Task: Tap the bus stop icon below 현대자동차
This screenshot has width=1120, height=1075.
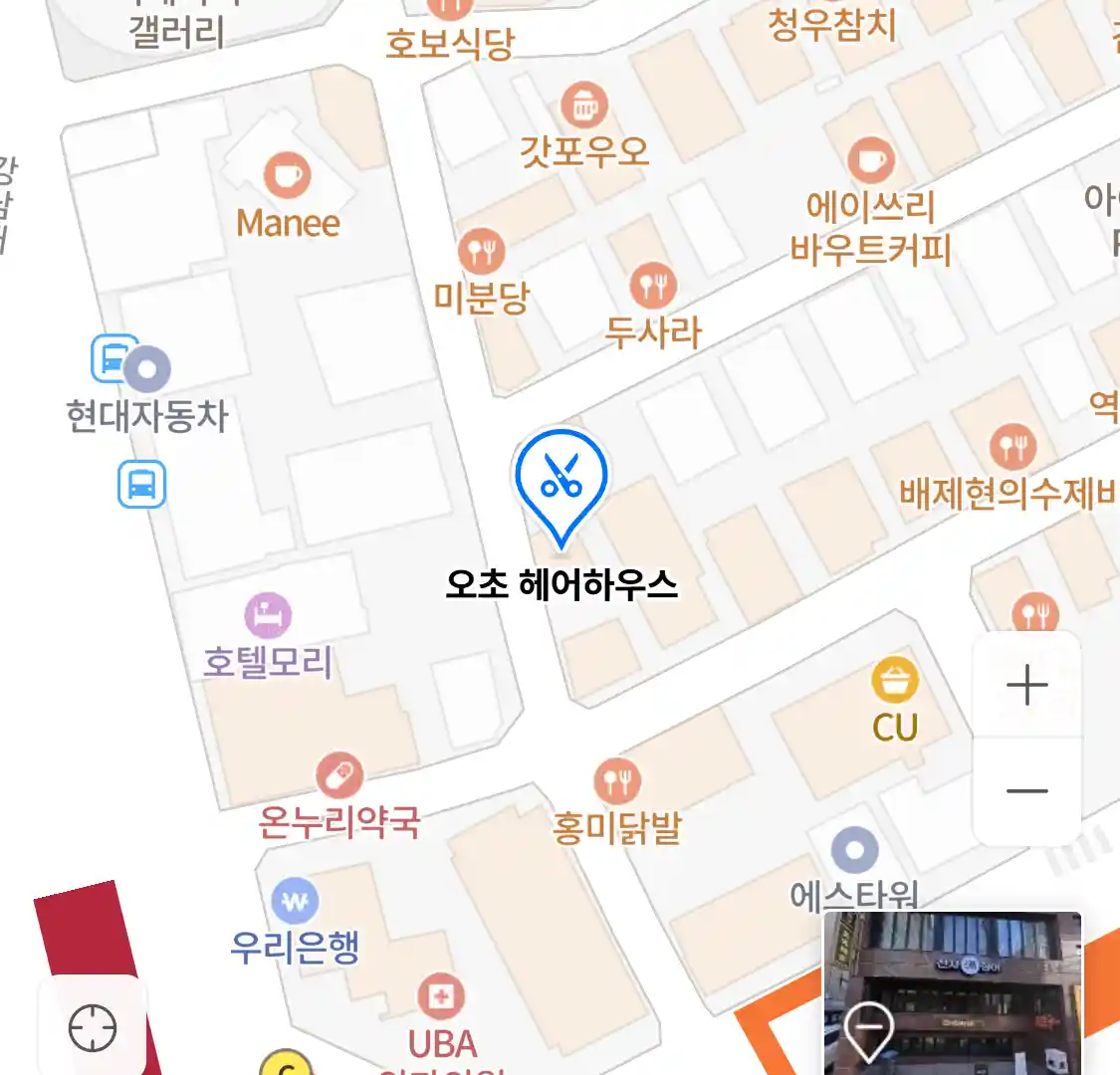Action: [141, 485]
